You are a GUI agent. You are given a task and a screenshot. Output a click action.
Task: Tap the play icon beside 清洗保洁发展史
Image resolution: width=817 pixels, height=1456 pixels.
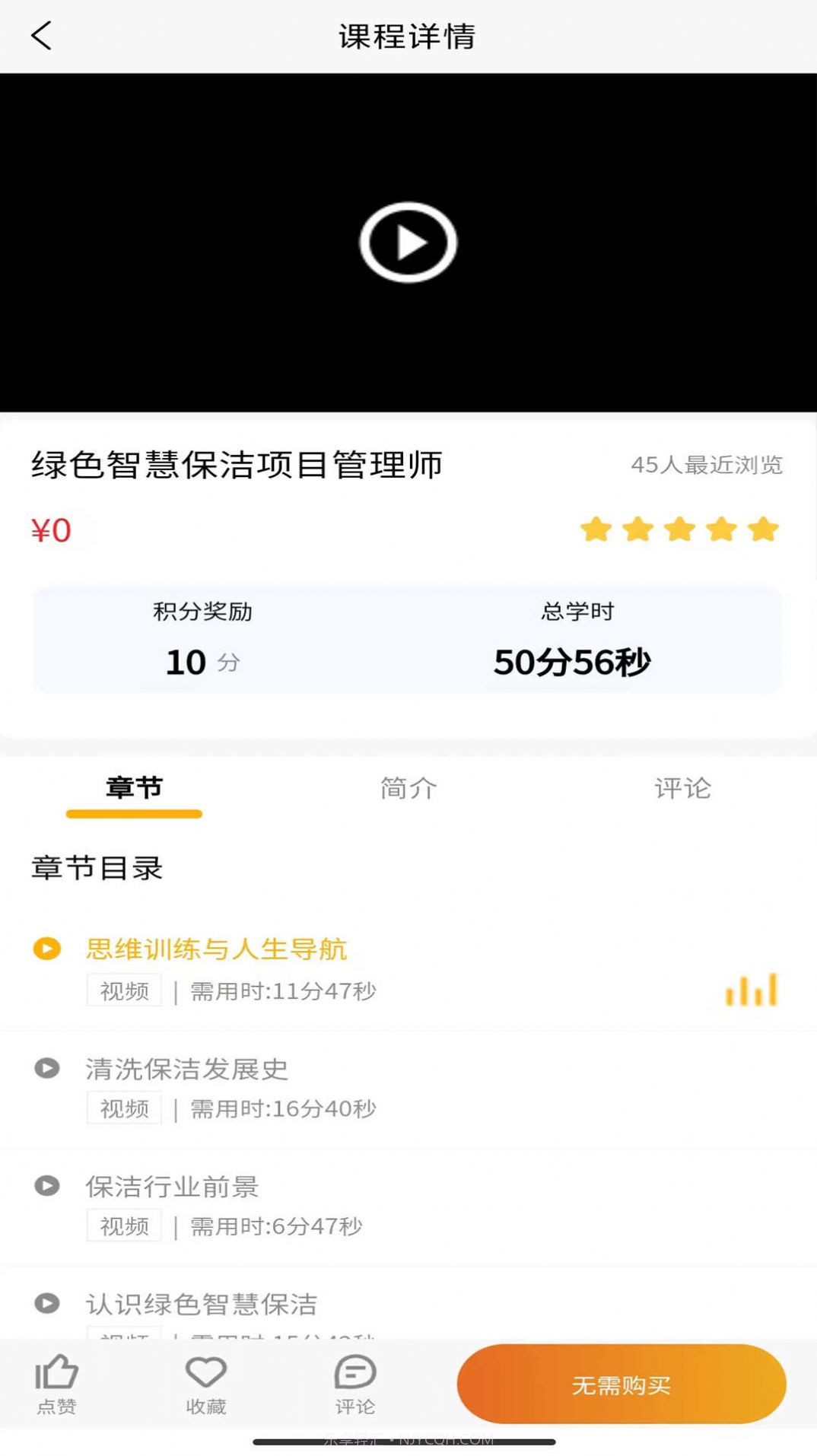pos(47,1068)
